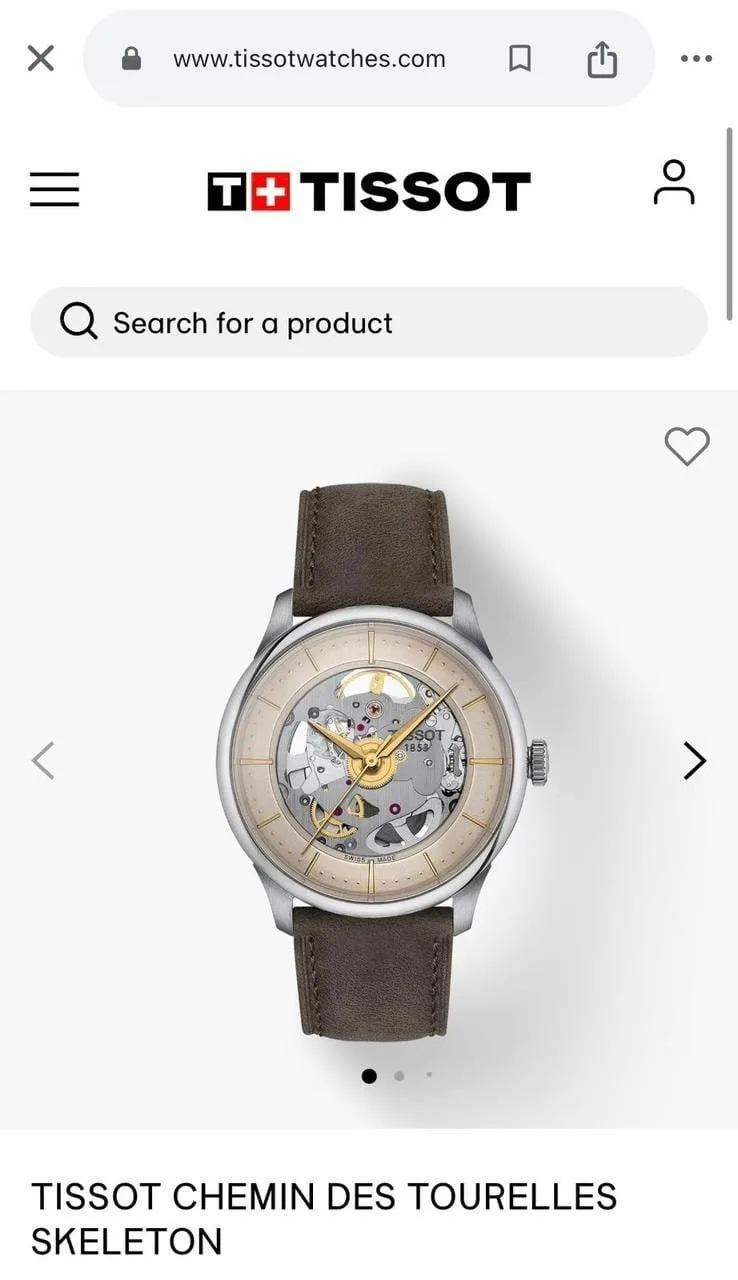
Task: Open the user account icon
Action: tap(674, 184)
